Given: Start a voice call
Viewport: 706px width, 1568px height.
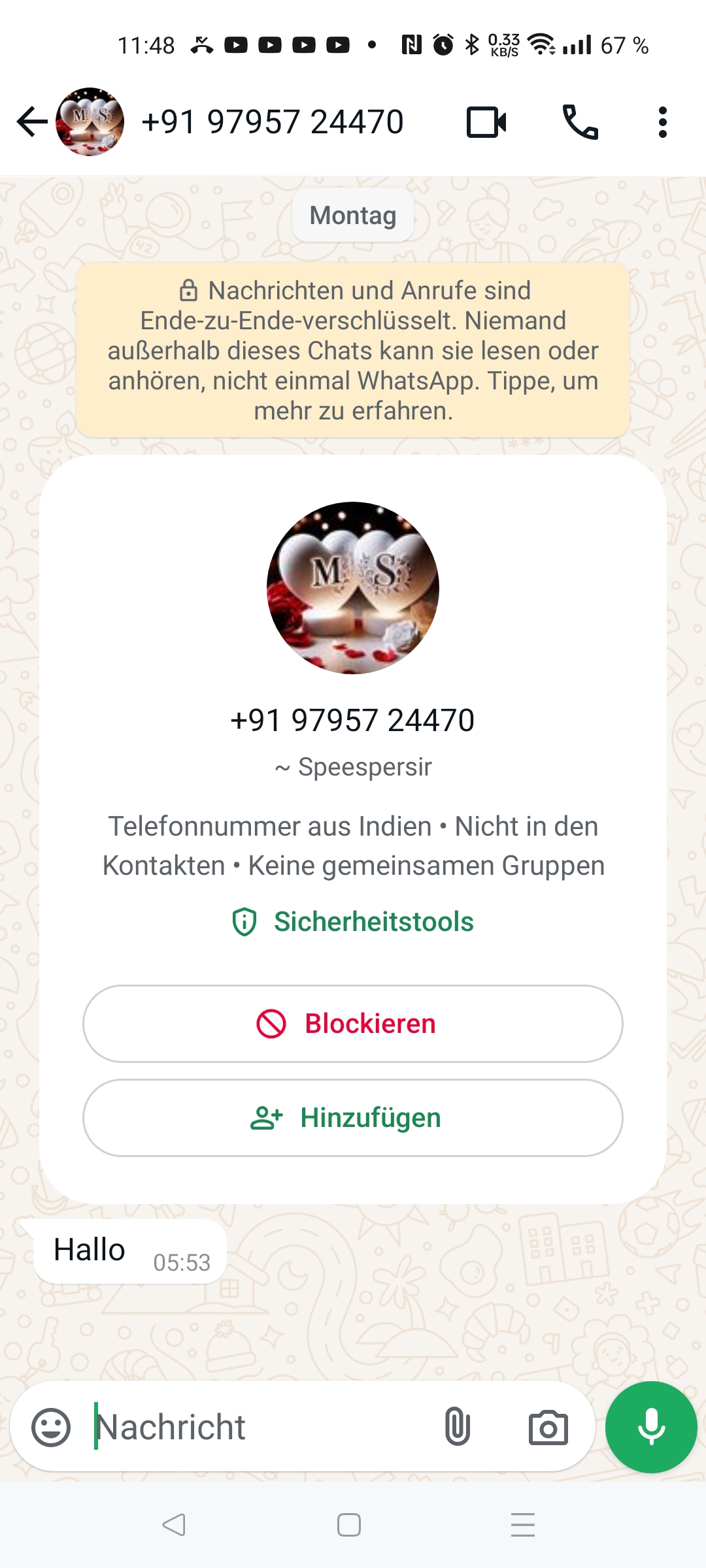Looking at the screenshot, I should click(x=580, y=122).
